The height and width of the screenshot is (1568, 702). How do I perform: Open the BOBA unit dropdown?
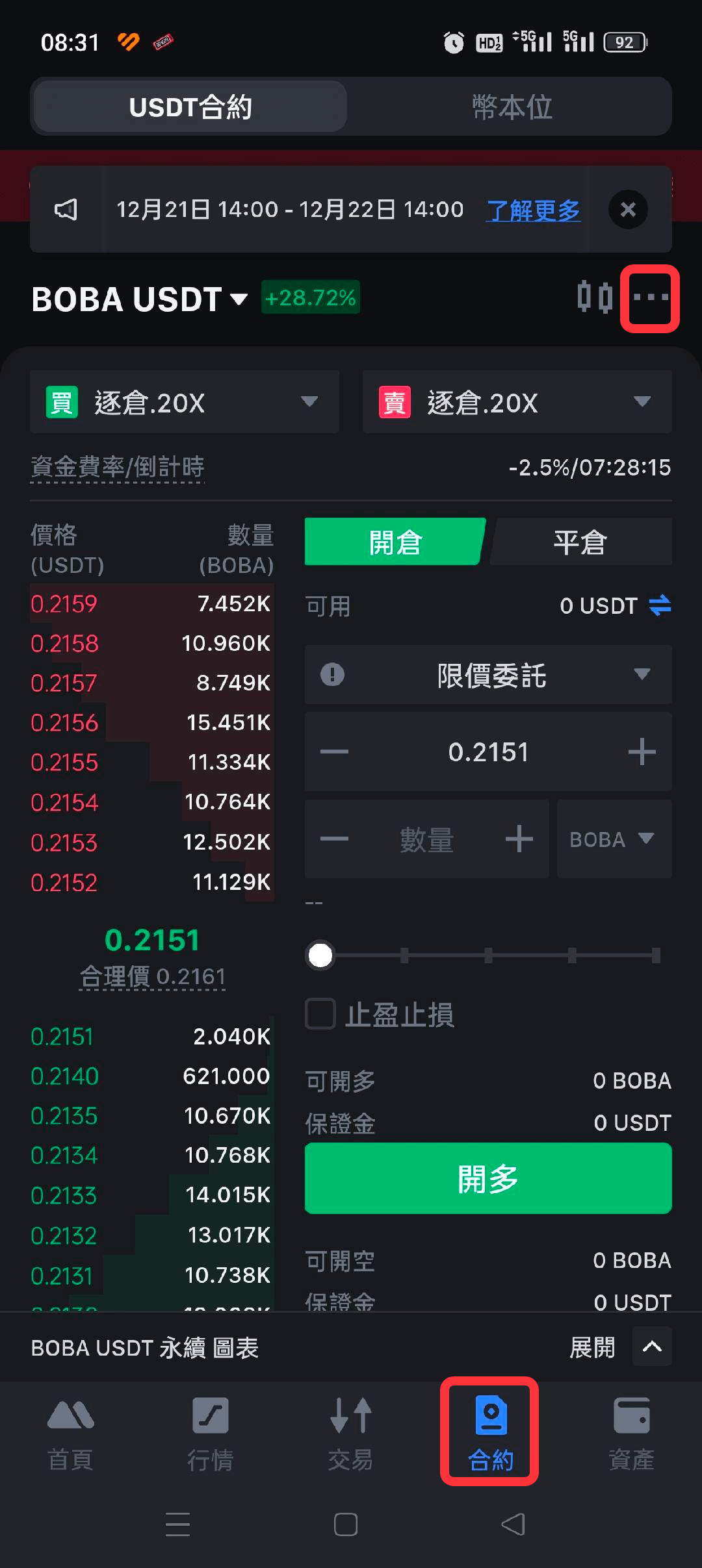[x=614, y=839]
